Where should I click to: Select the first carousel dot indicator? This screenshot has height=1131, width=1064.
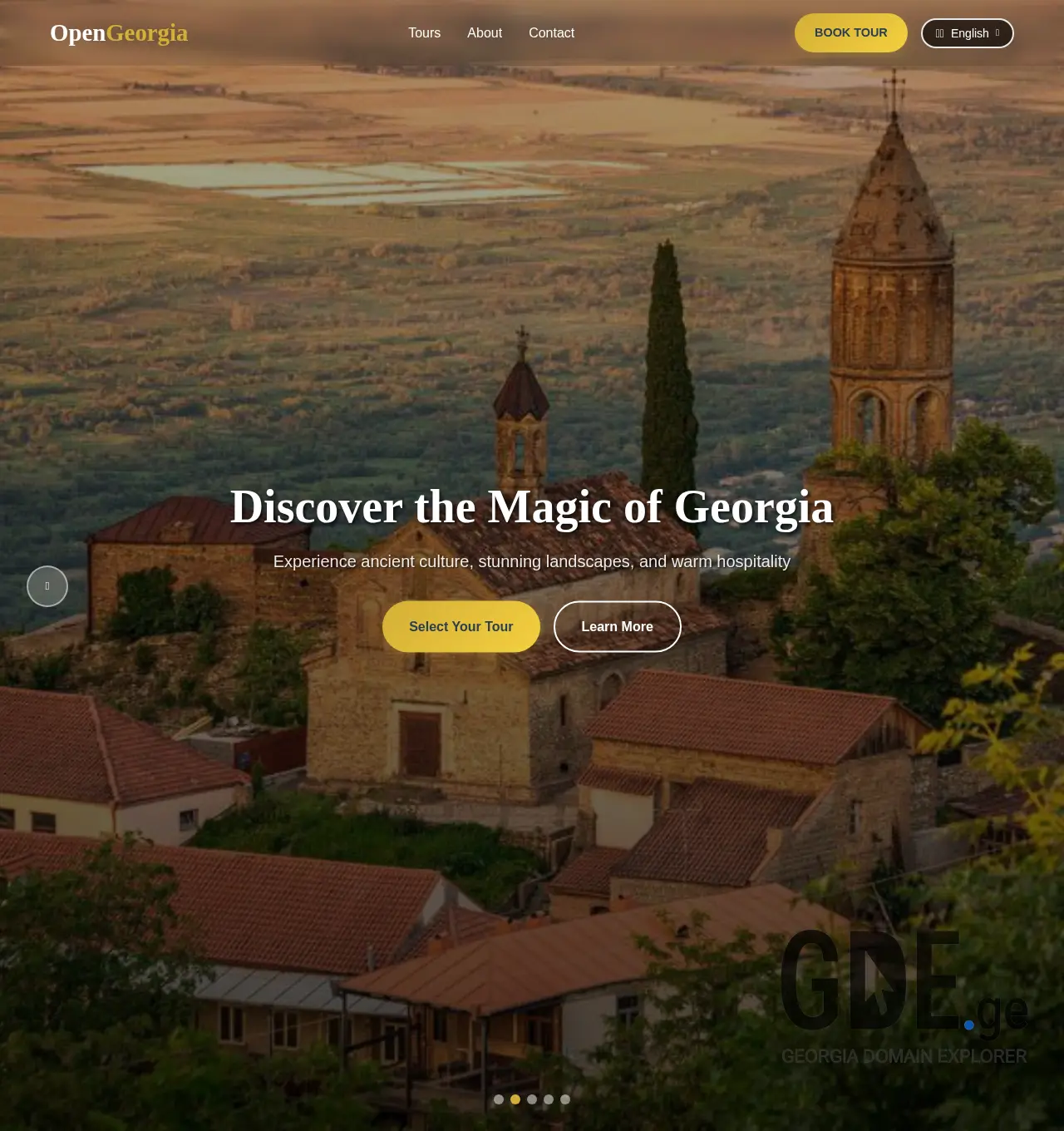(x=498, y=1099)
